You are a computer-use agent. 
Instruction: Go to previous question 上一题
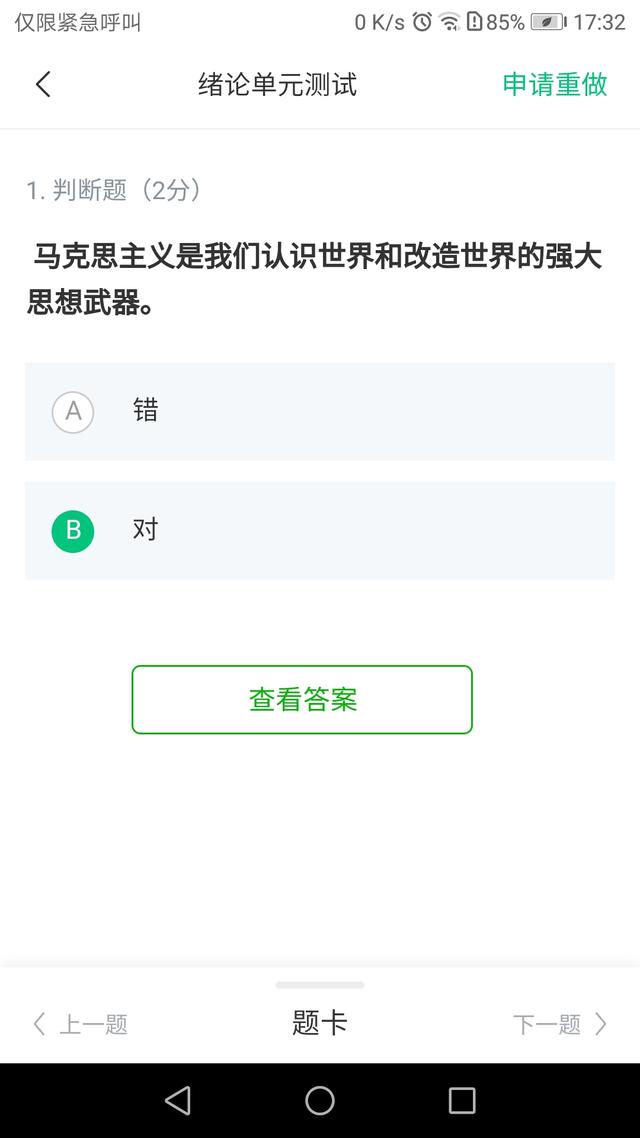[81, 1024]
